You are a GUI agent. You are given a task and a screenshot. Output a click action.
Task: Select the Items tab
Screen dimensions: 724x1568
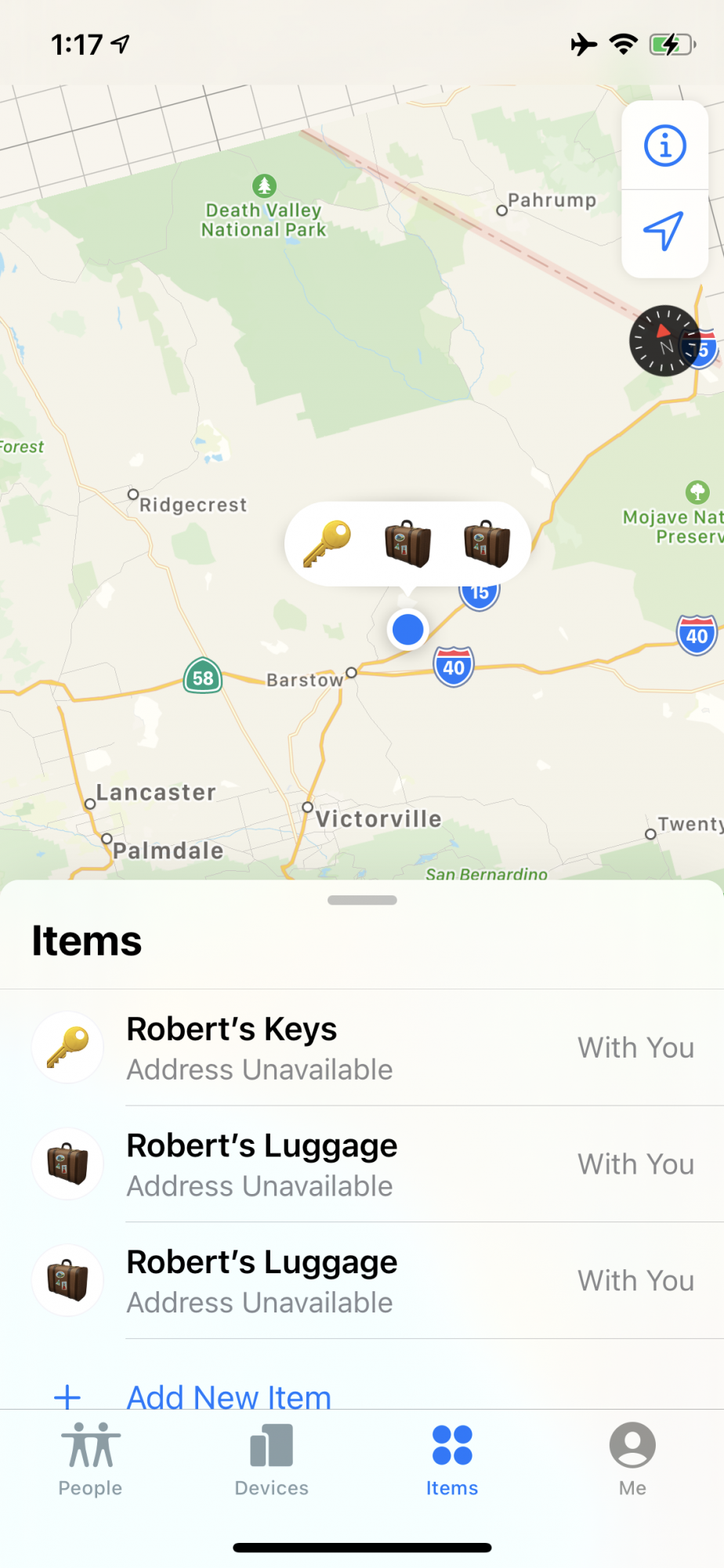coord(452,1458)
